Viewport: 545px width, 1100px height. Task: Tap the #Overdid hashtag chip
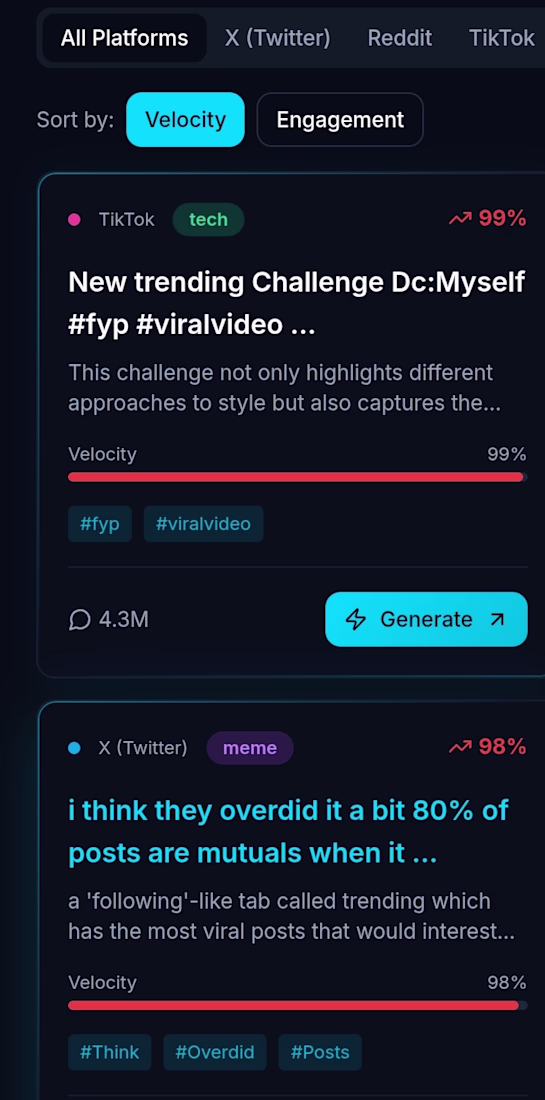click(x=215, y=1052)
